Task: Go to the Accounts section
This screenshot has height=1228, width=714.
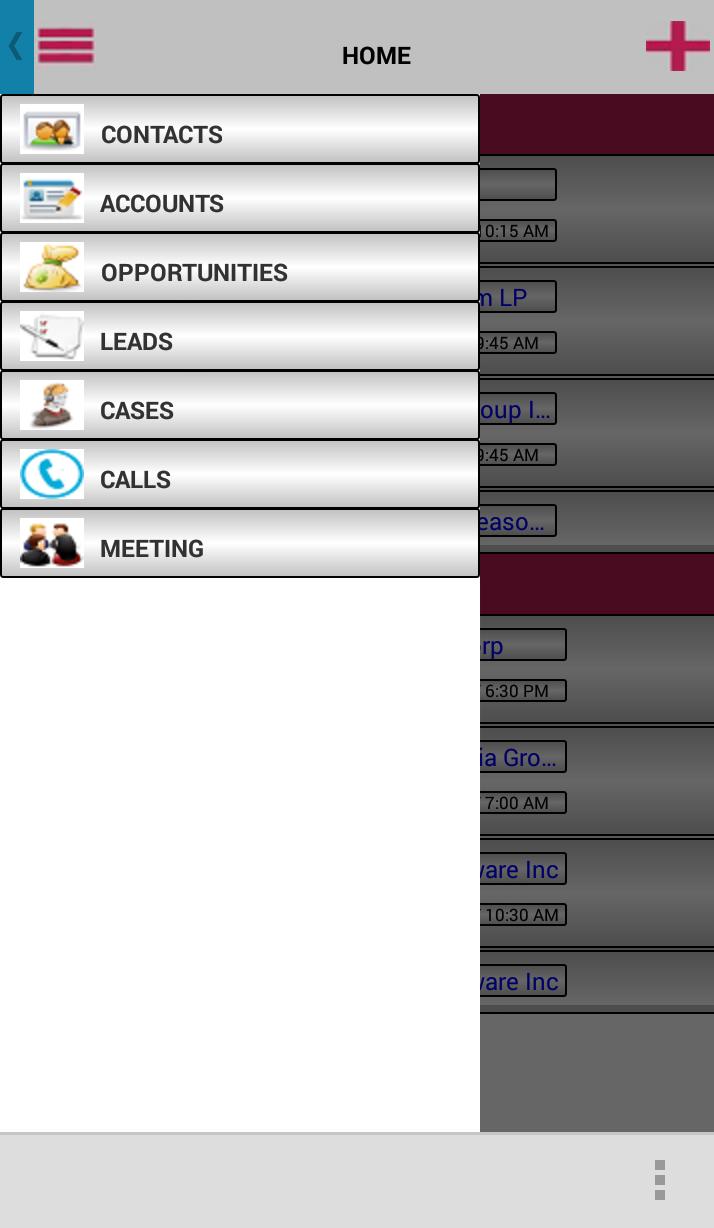Action: (x=240, y=201)
